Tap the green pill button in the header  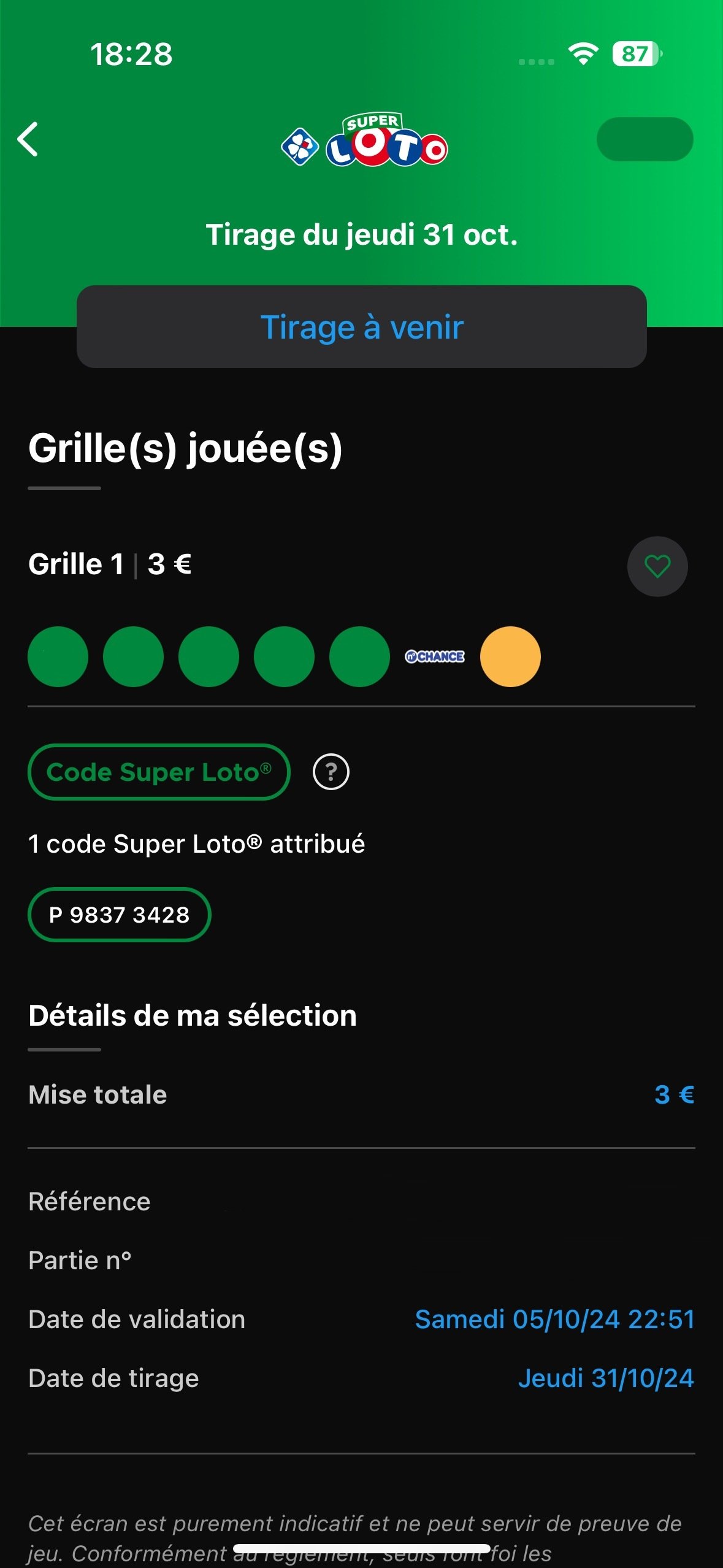[x=645, y=139]
